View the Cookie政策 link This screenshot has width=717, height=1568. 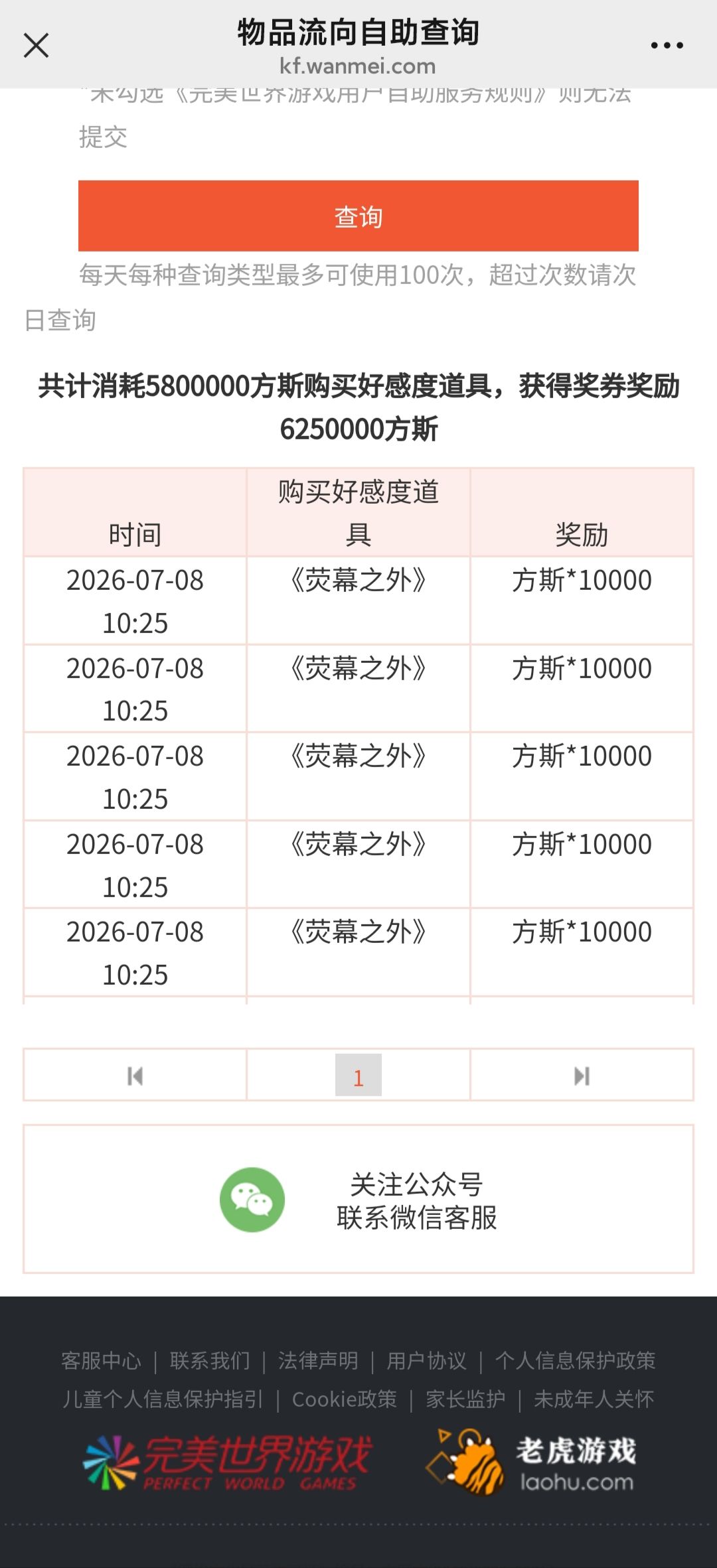point(345,1399)
